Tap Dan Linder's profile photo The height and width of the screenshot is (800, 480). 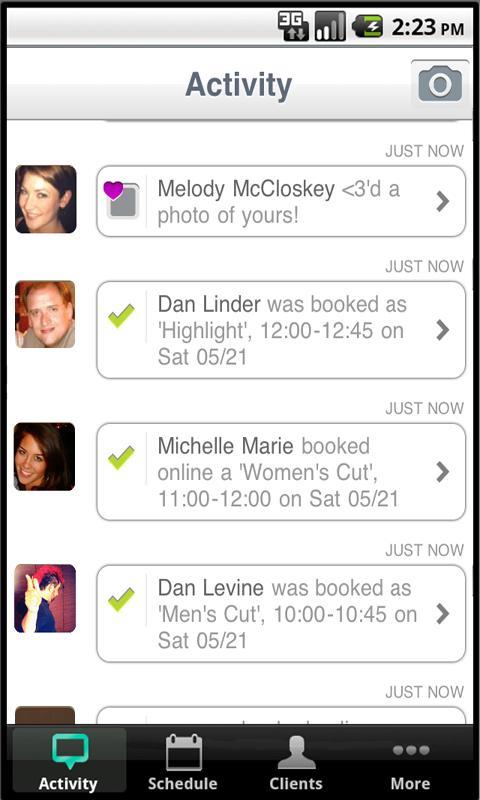[45, 314]
